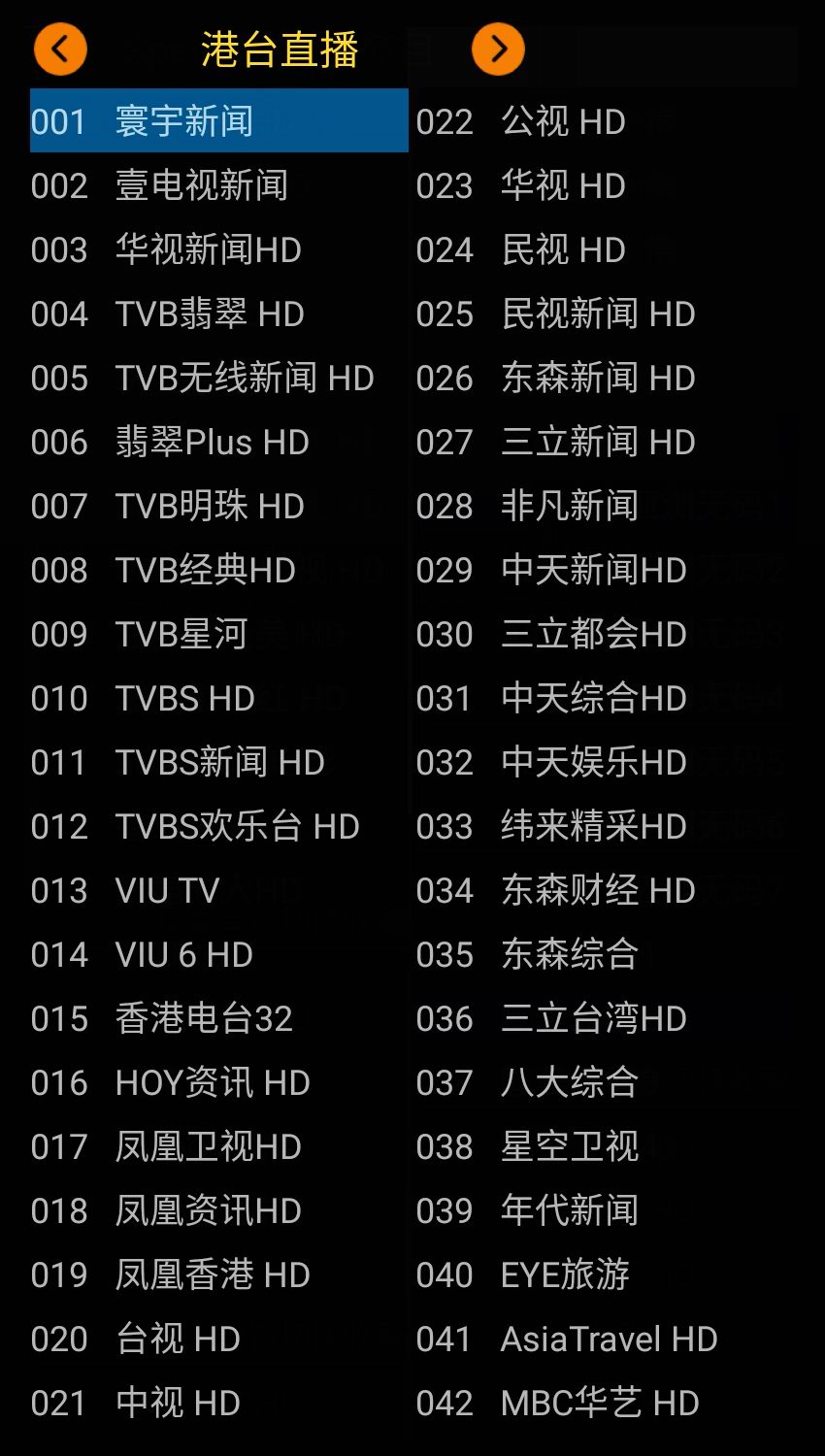Open channel 033 纬来精采HD
The width and height of the screenshot is (825, 1456).
(606, 826)
